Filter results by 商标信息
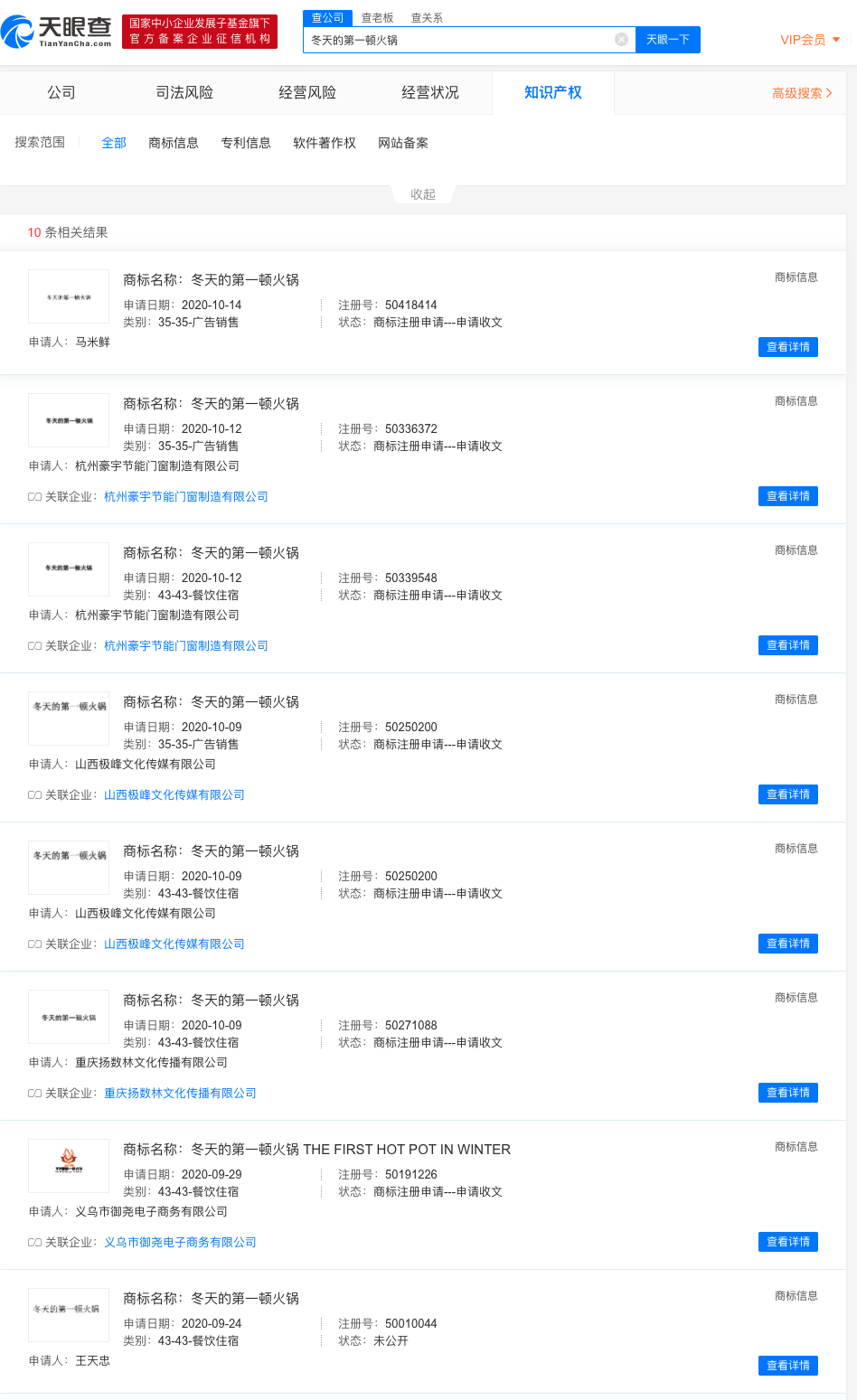857x1400 pixels. [174, 143]
